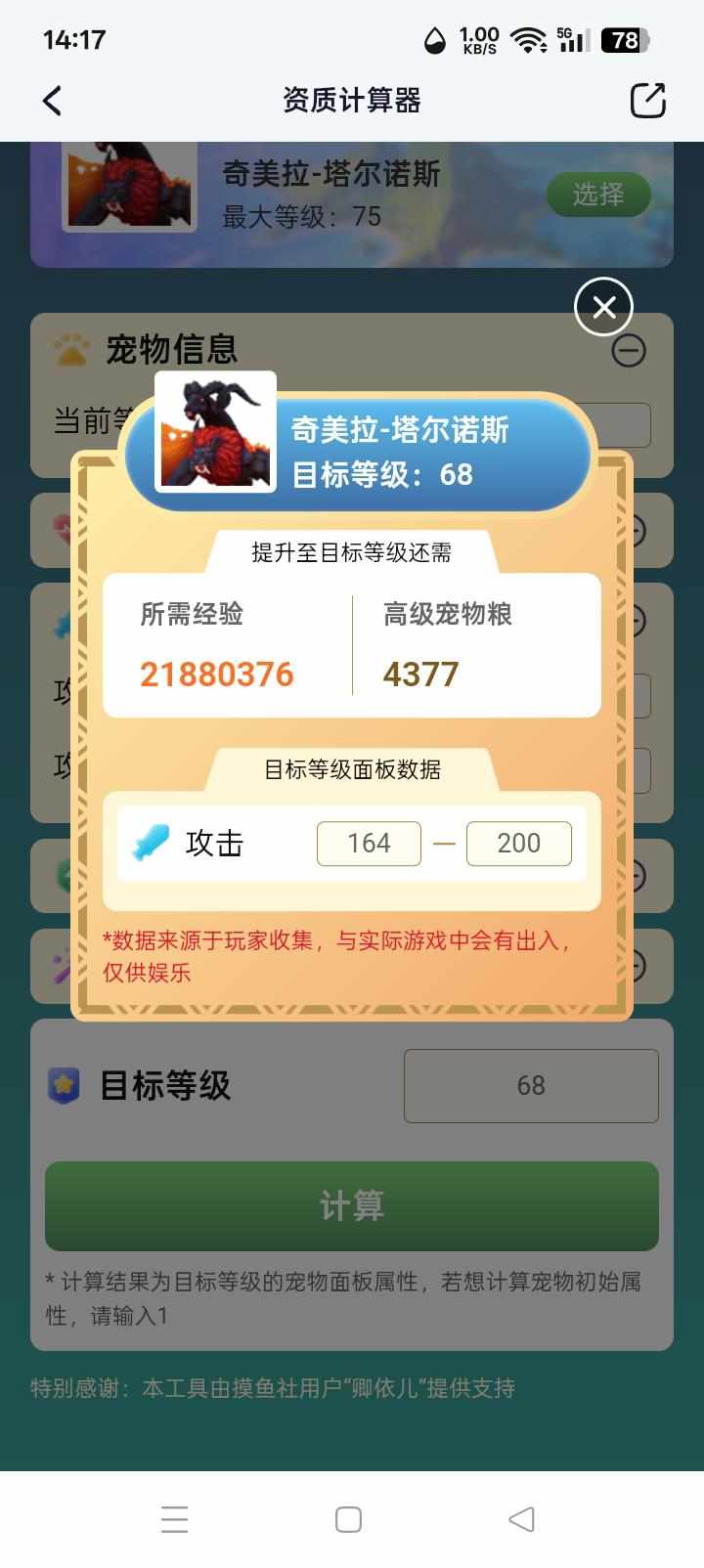The image size is (704, 1568).
Task: Tap the 选择 button to pick a pet
Action: pyautogui.click(x=597, y=195)
